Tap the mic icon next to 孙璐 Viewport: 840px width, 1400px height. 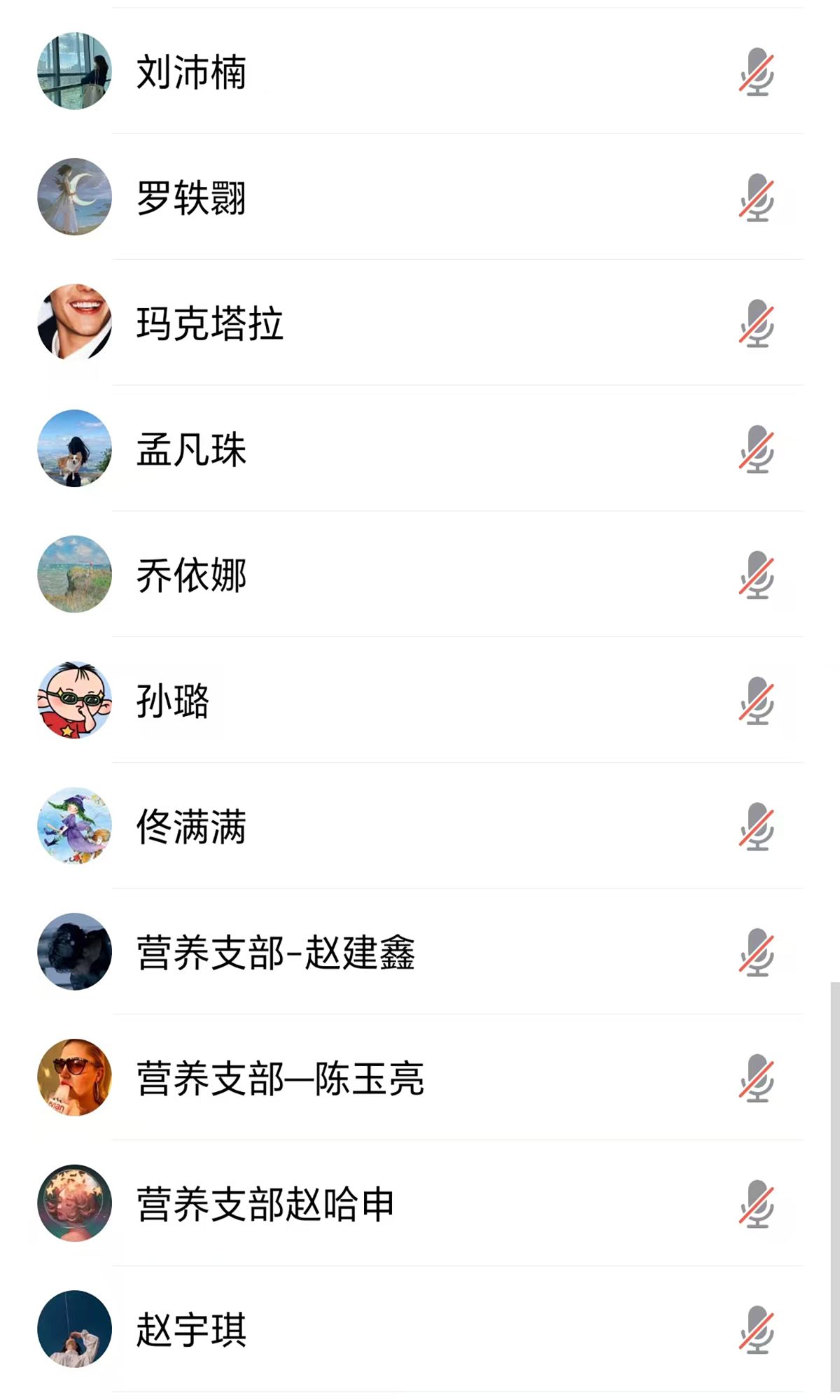(757, 701)
